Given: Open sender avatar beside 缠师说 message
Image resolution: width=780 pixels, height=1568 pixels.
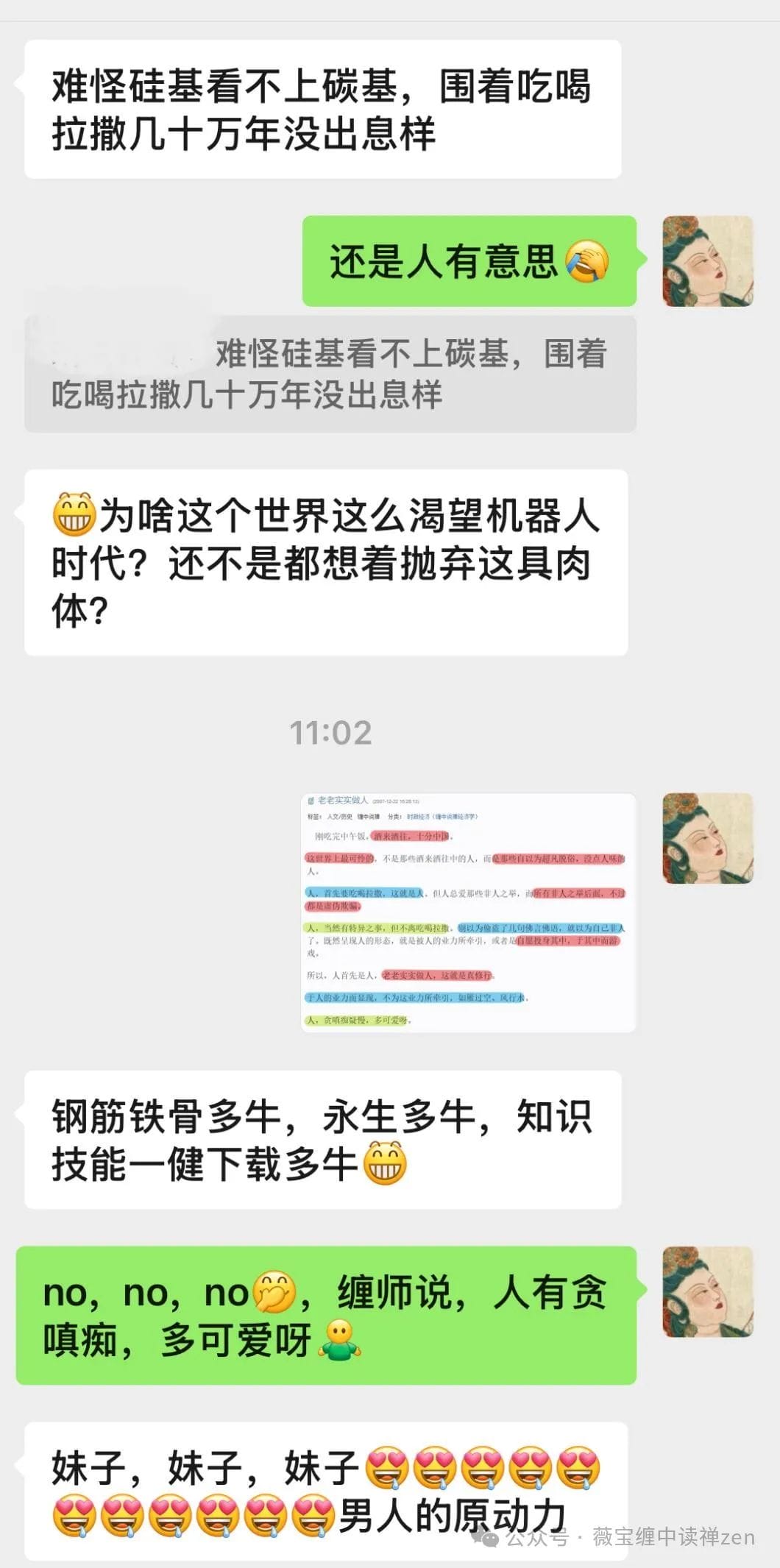Looking at the screenshot, I should tap(707, 1291).
